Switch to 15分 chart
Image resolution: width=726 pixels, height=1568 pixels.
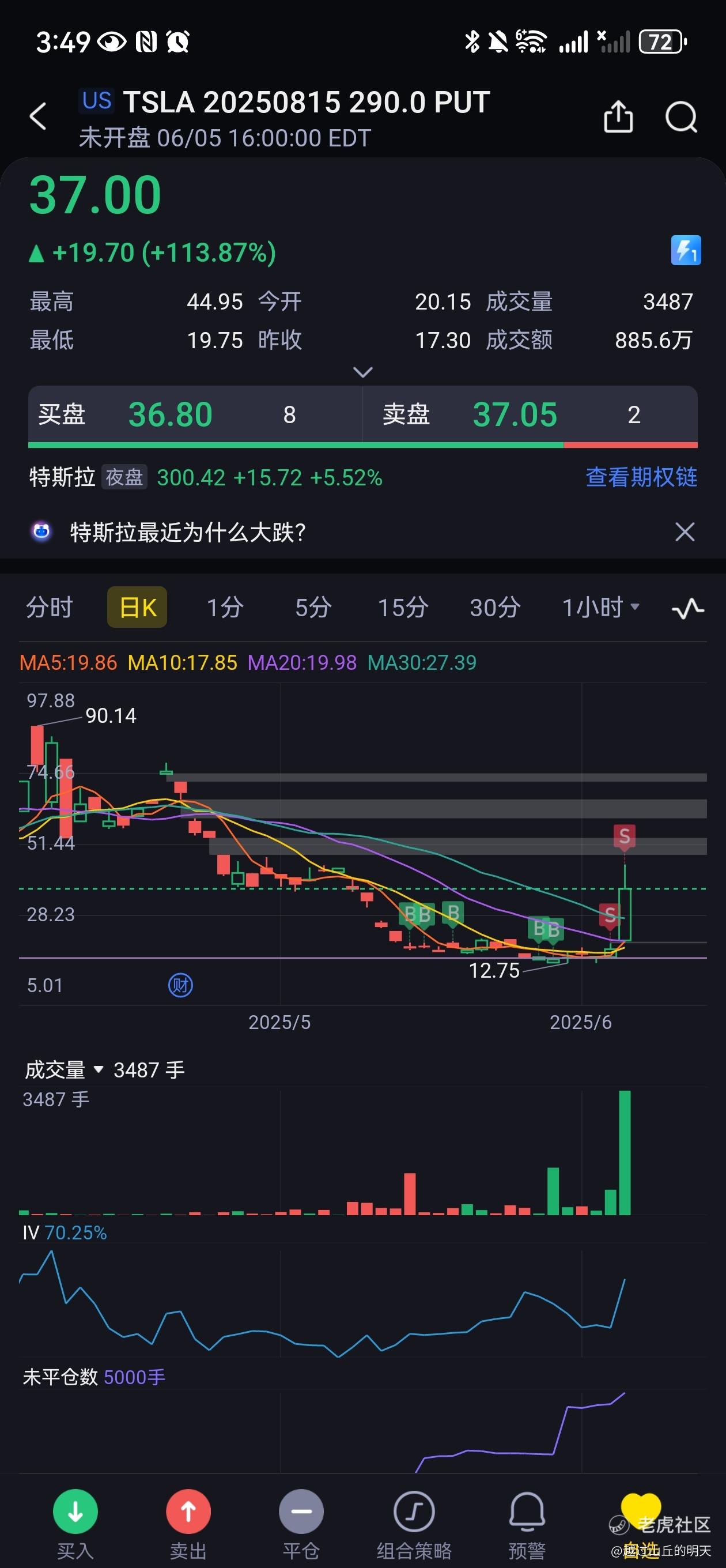click(x=403, y=607)
